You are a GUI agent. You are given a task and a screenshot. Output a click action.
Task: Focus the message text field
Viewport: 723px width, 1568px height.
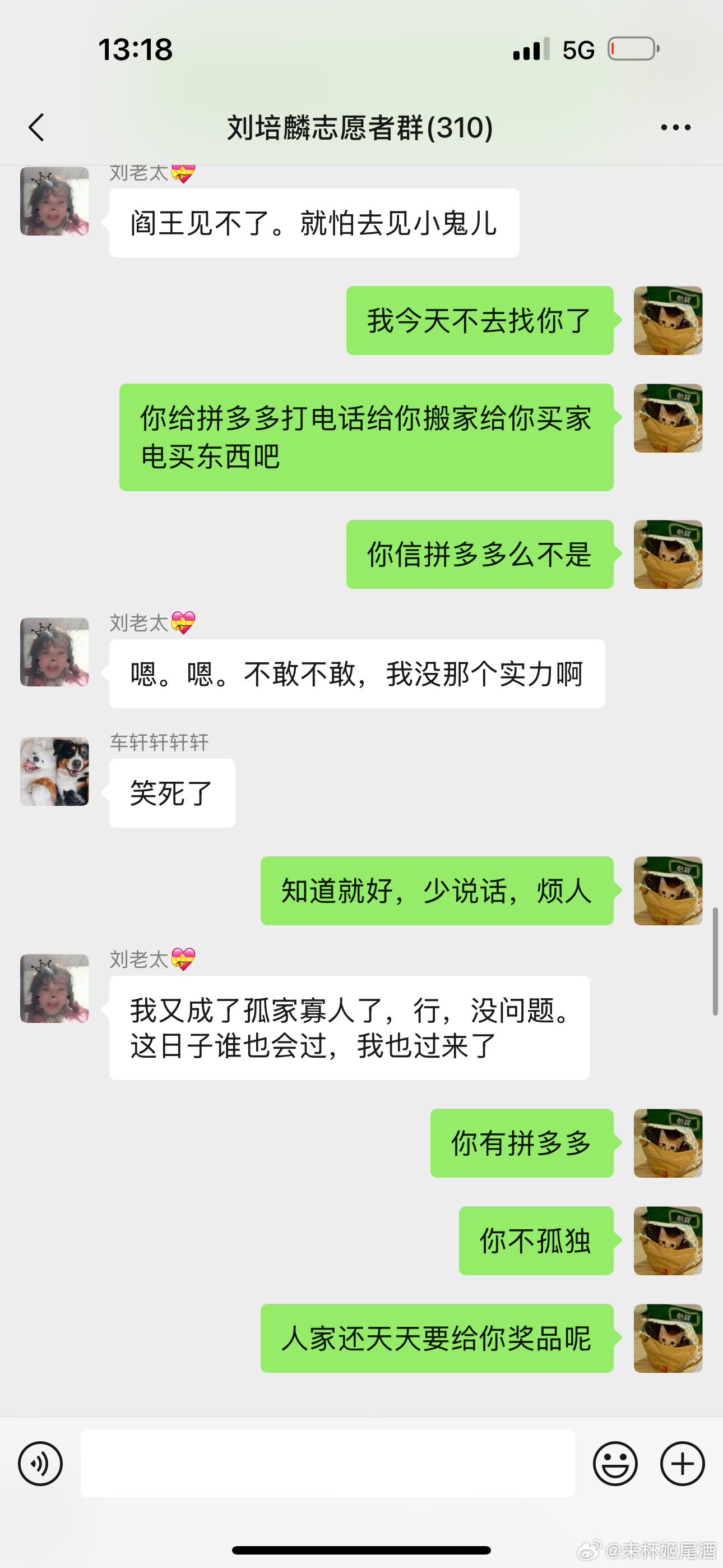click(x=327, y=1463)
